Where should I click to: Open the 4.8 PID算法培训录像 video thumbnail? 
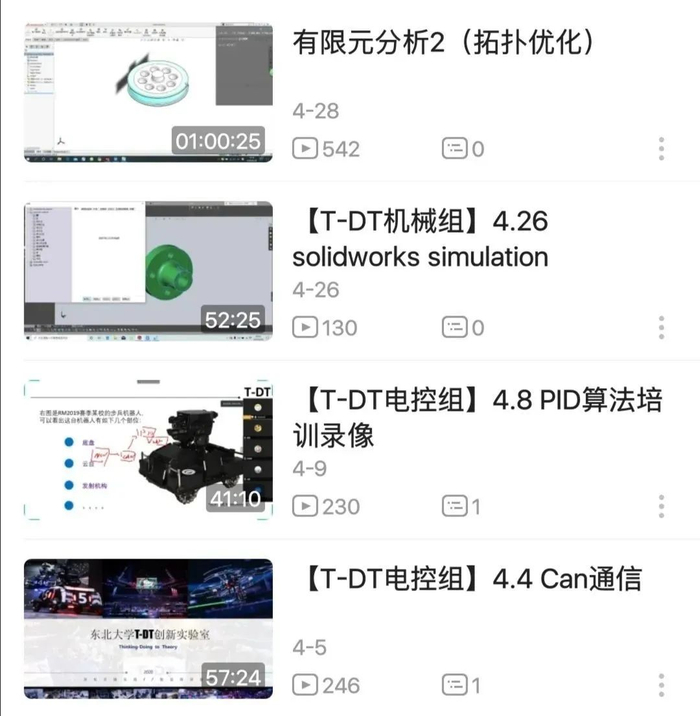(x=148, y=449)
